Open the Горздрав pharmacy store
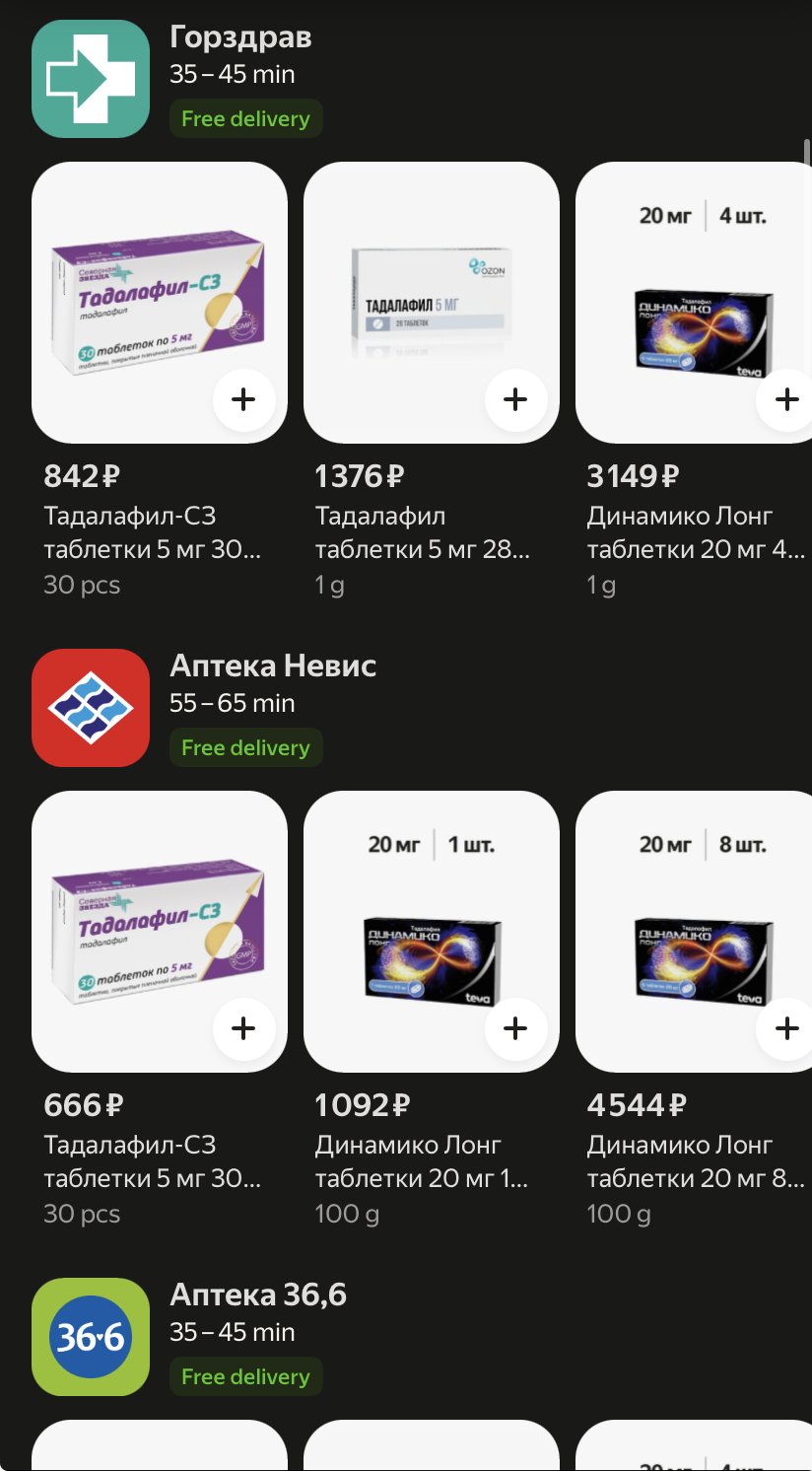Screen dimensions: 812x1471 point(240,39)
